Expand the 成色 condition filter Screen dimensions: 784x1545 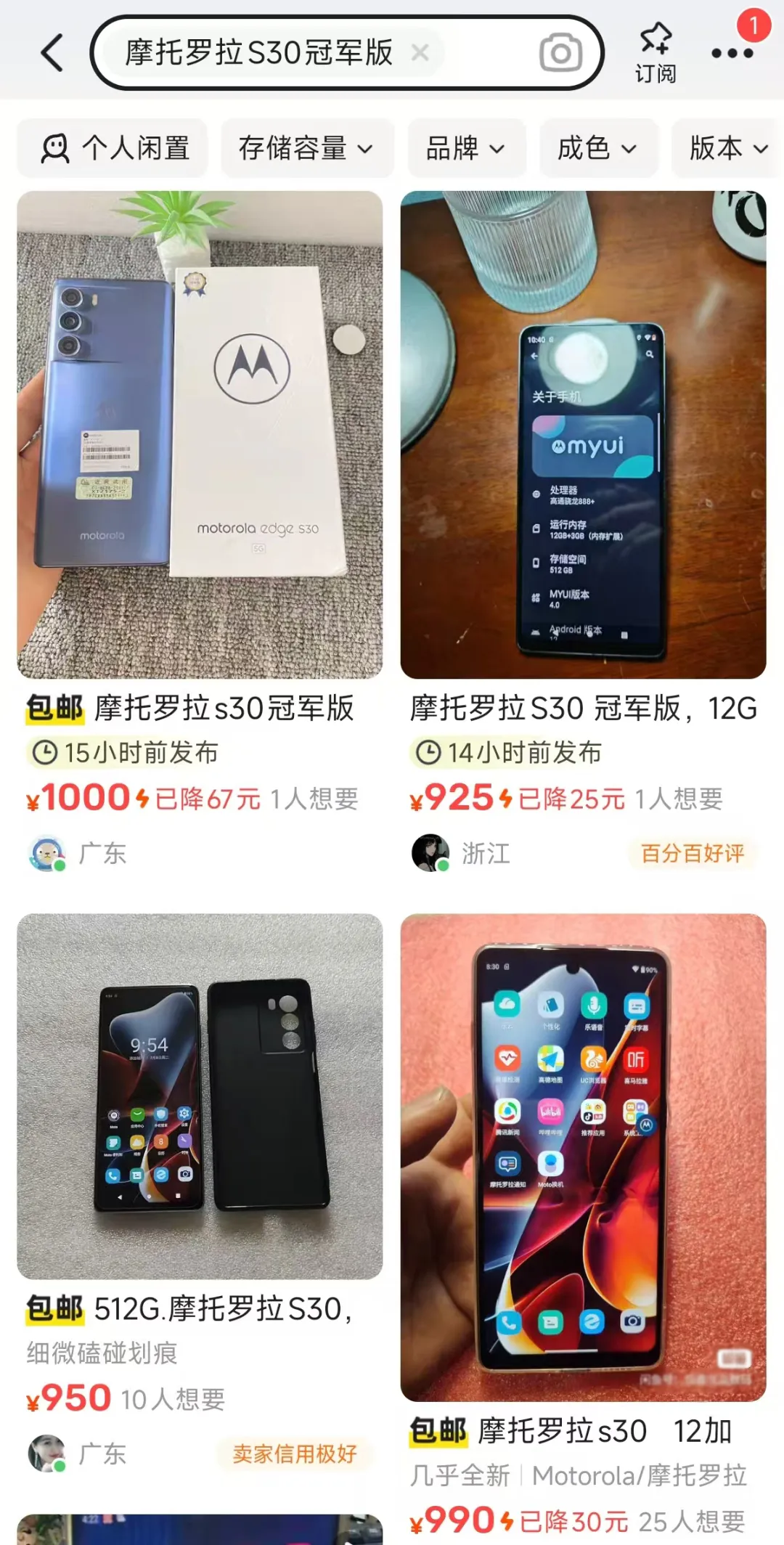click(597, 148)
